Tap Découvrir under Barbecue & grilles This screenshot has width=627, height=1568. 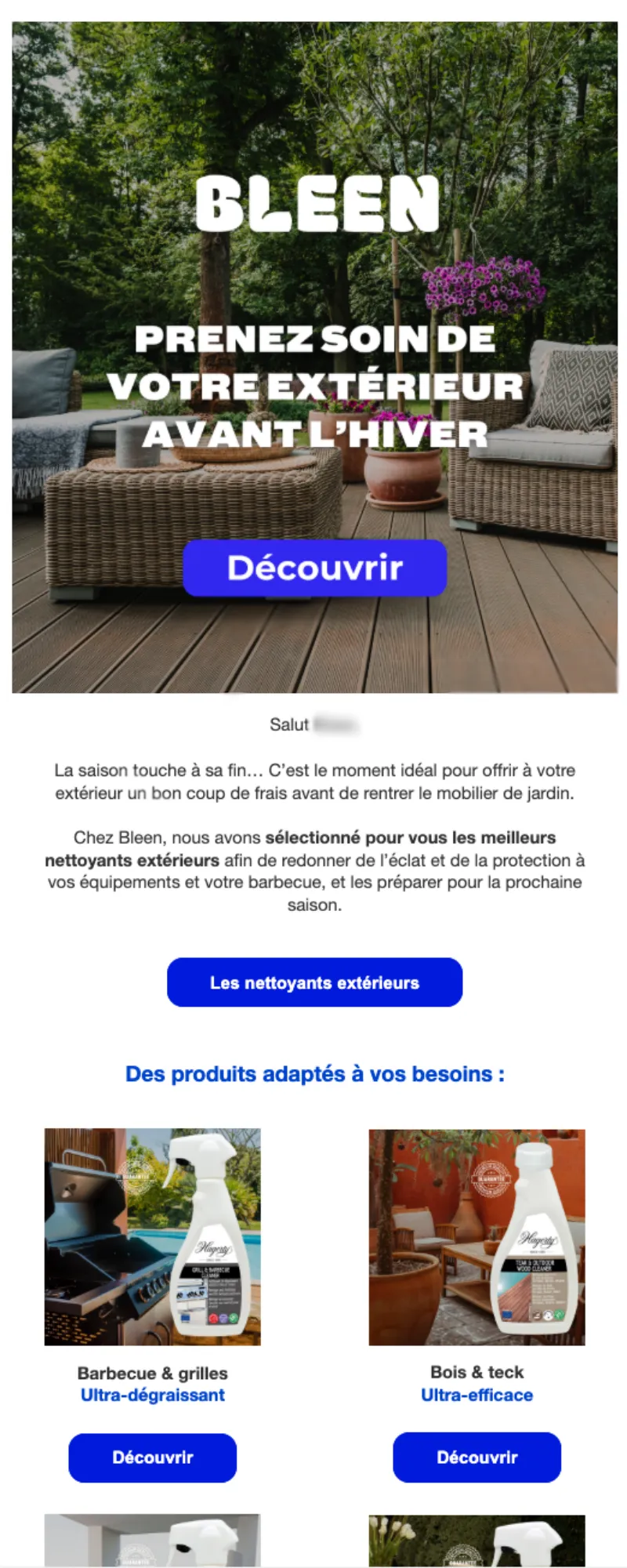[x=153, y=1457]
